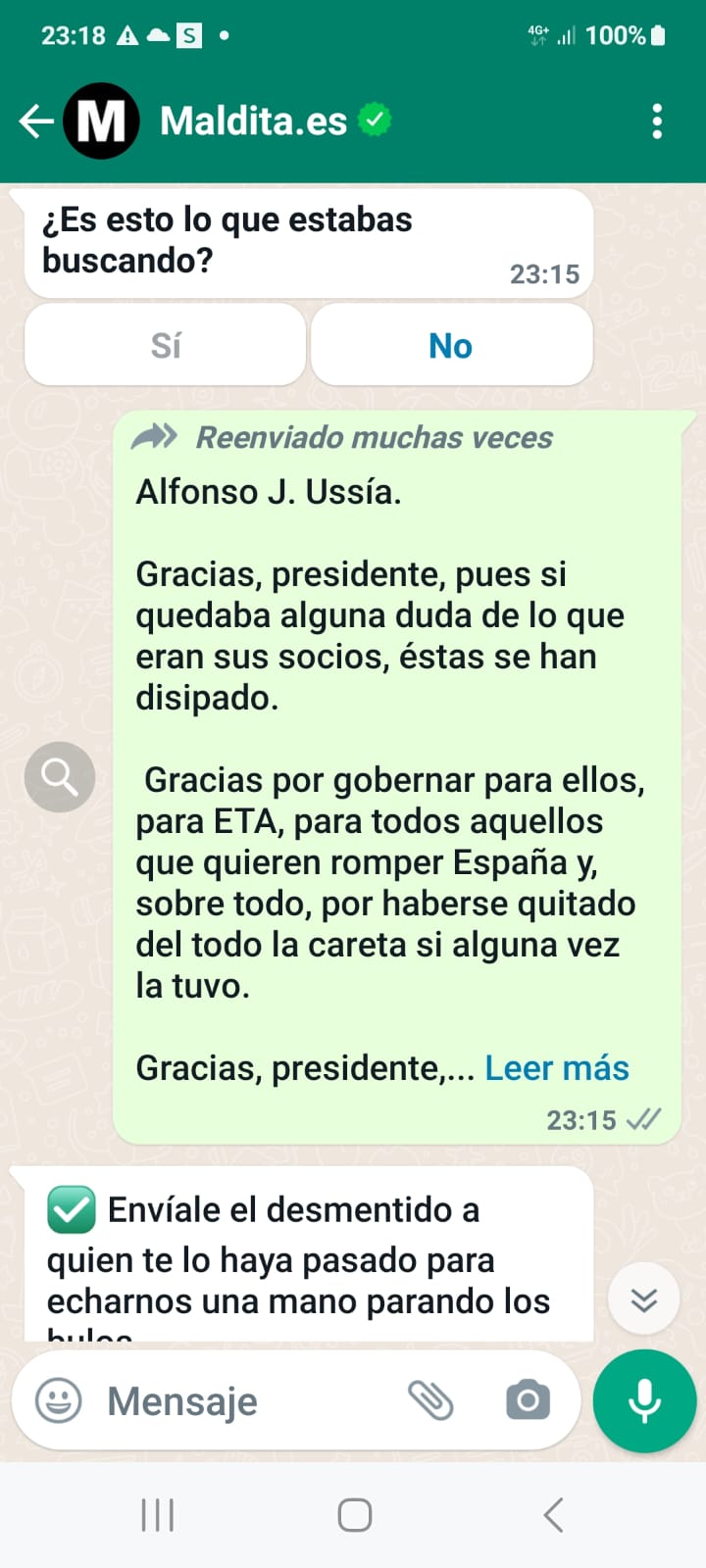
Task: Go back to the chat list
Action: (36, 122)
